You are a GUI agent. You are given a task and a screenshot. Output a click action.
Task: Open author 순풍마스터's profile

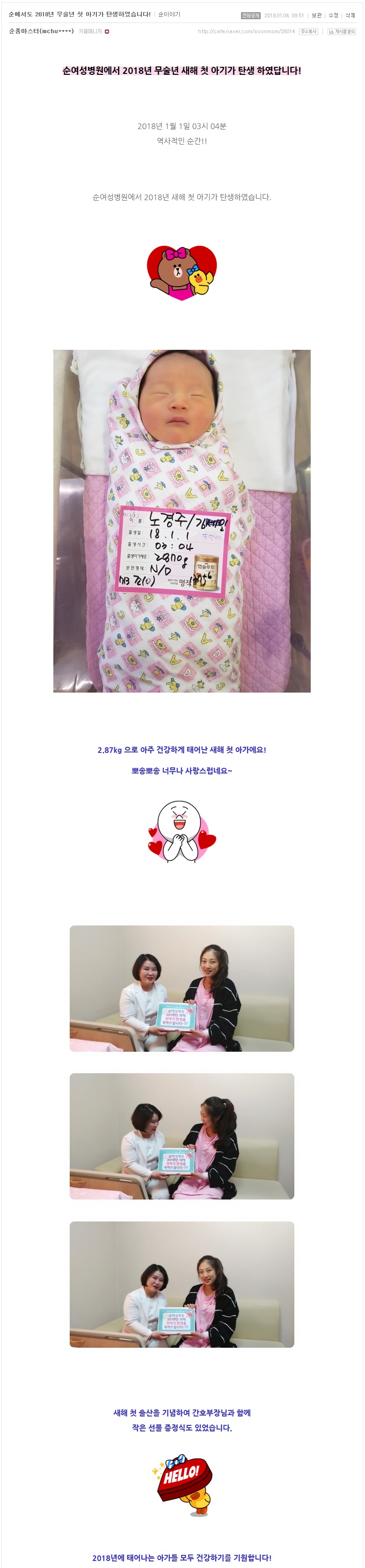pos(41,31)
